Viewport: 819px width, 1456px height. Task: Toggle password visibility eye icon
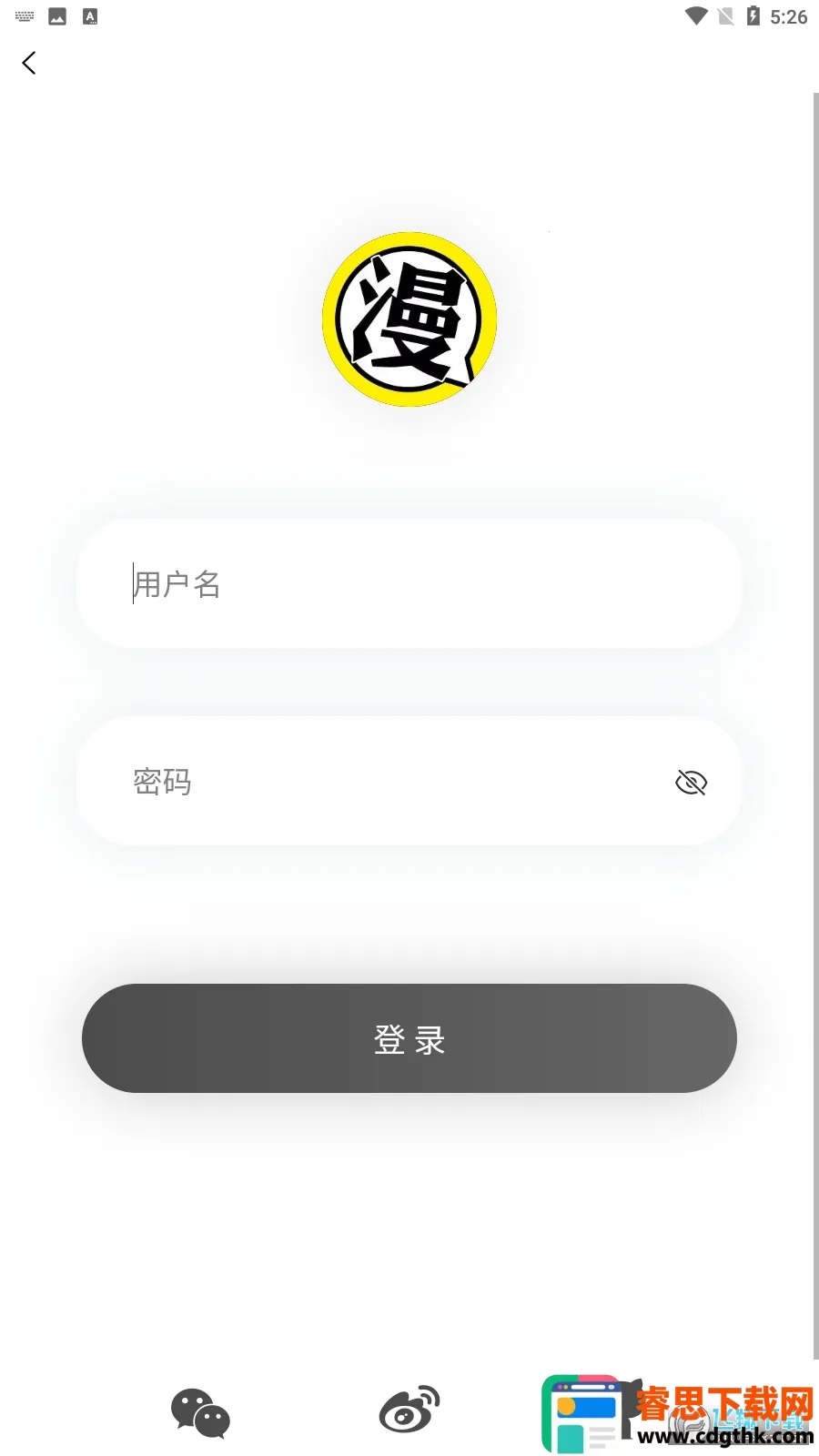[x=692, y=782]
